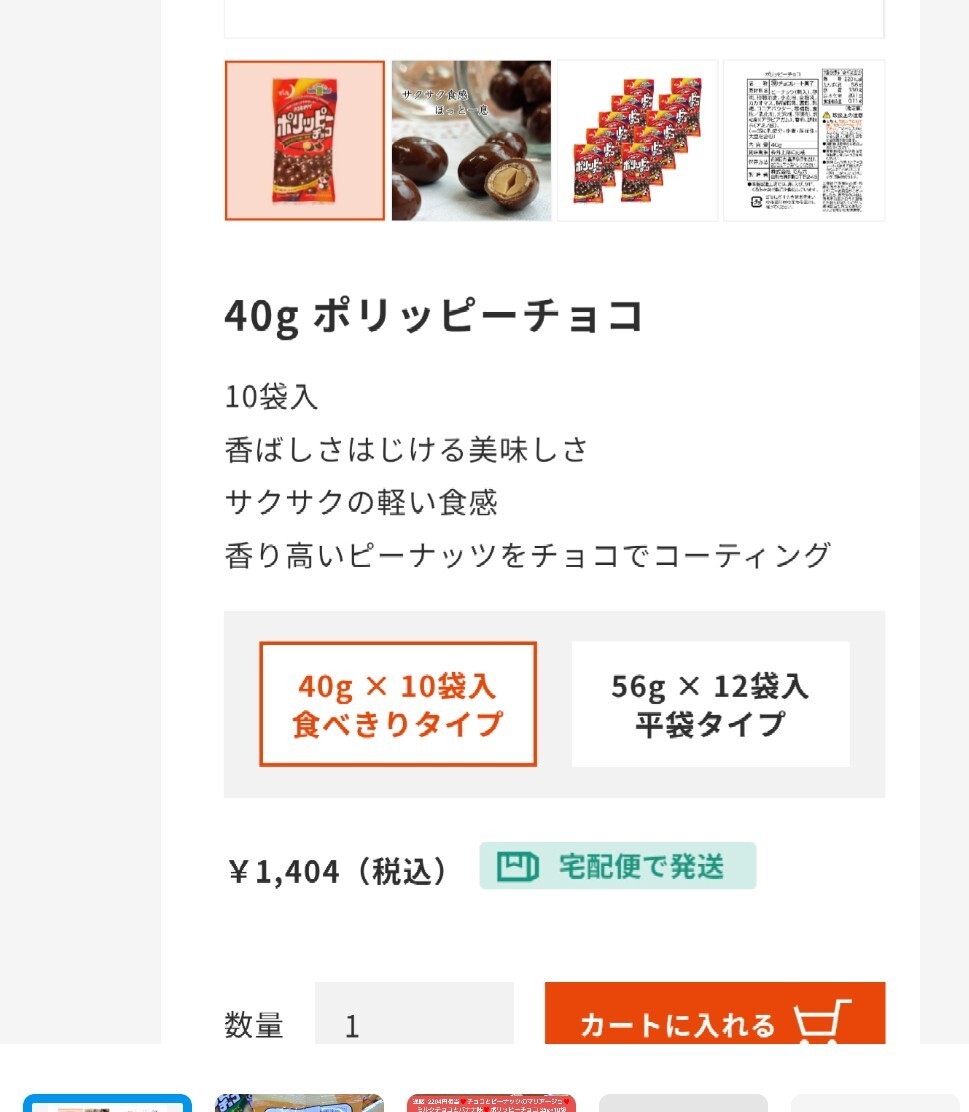View the chocolate balls close-up image
969x1112 pixels.
(x=471, y=140)
